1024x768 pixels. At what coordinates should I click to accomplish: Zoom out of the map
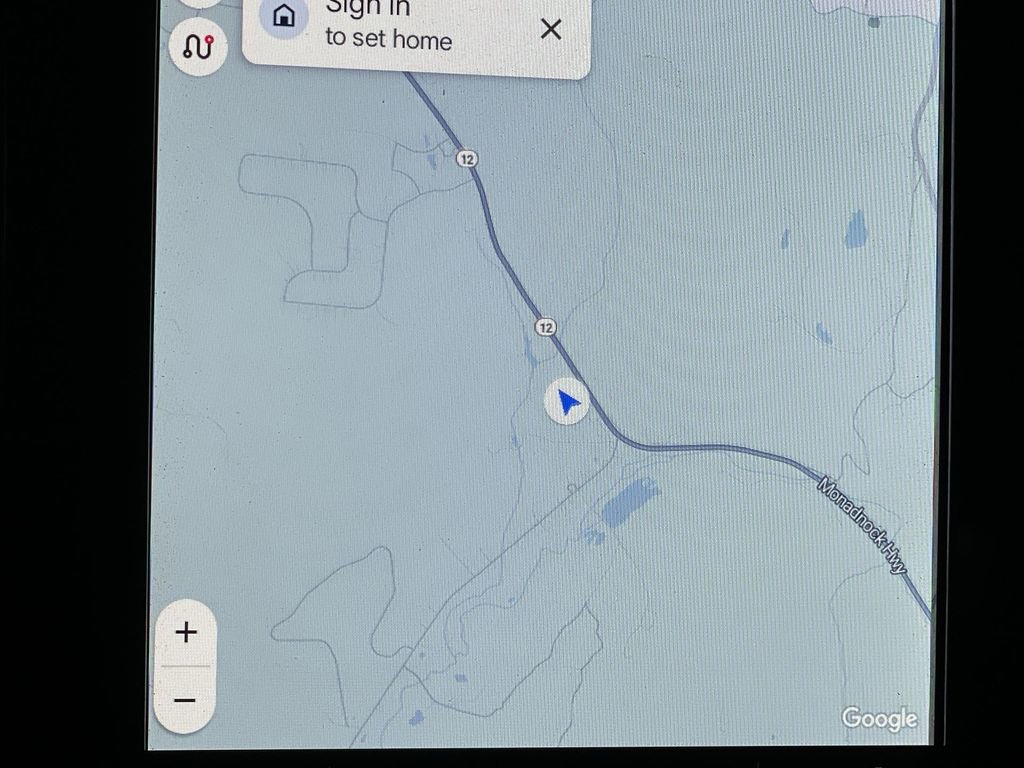tap(185, 700)
